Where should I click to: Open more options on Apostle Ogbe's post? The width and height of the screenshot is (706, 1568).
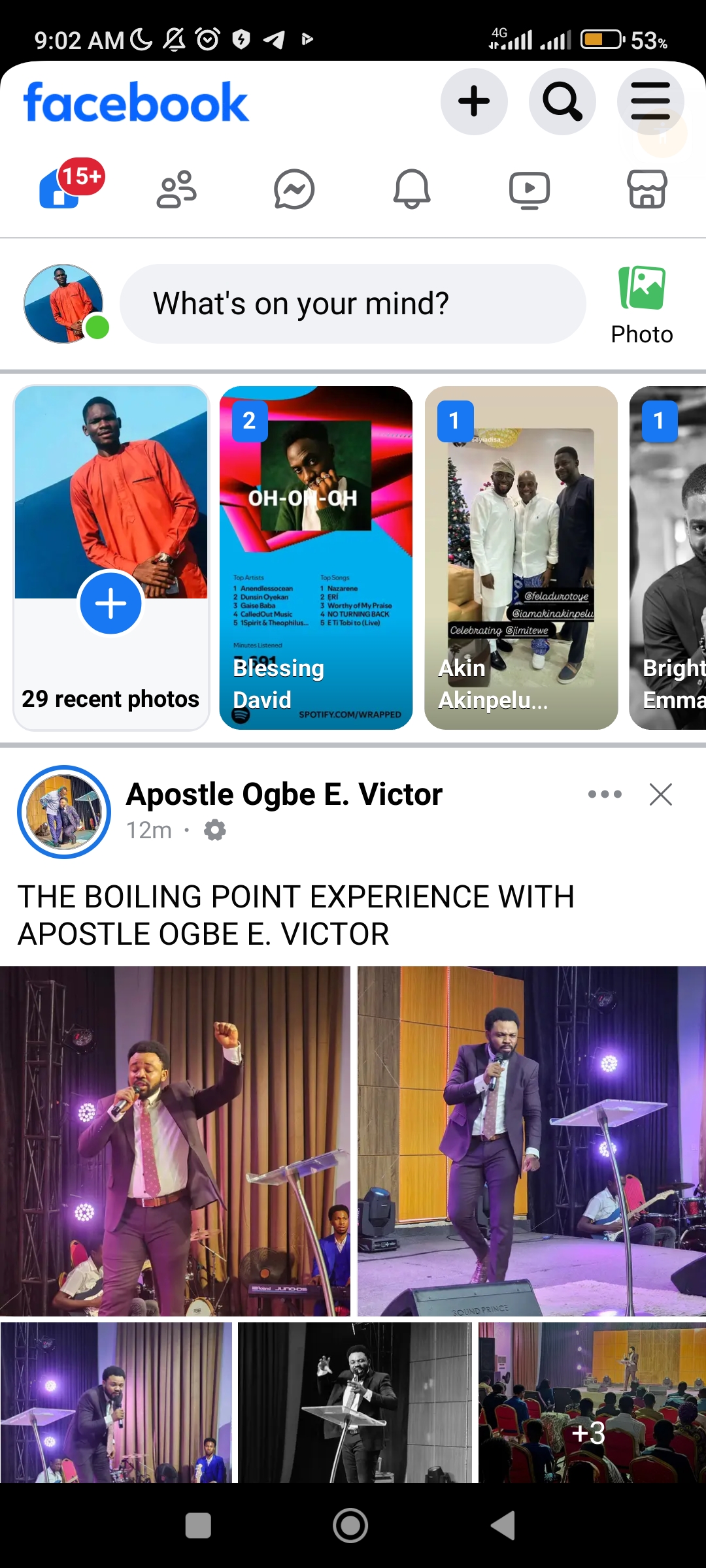coord(605,794)
